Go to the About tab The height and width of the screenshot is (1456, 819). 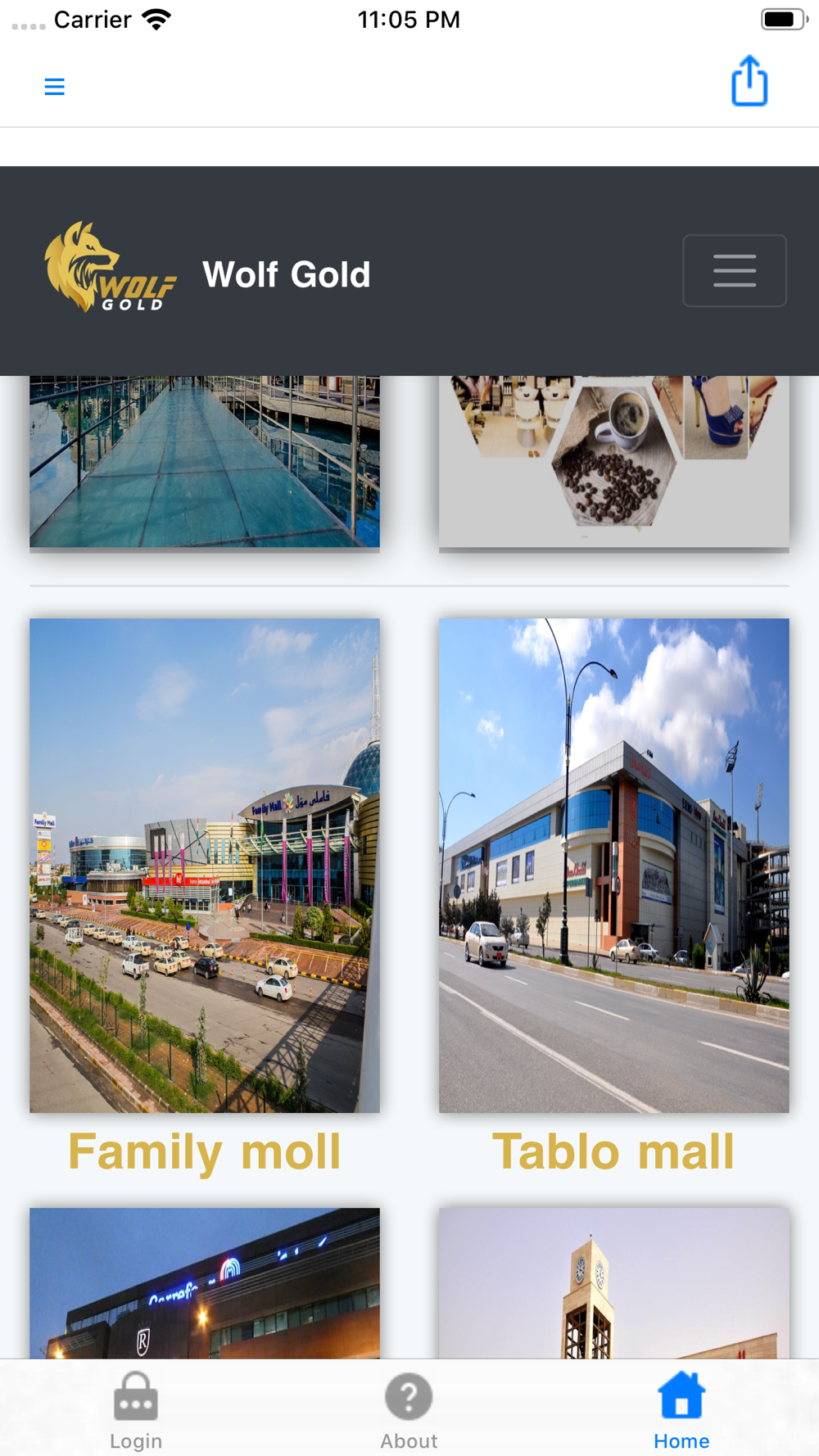(409, 1410)
